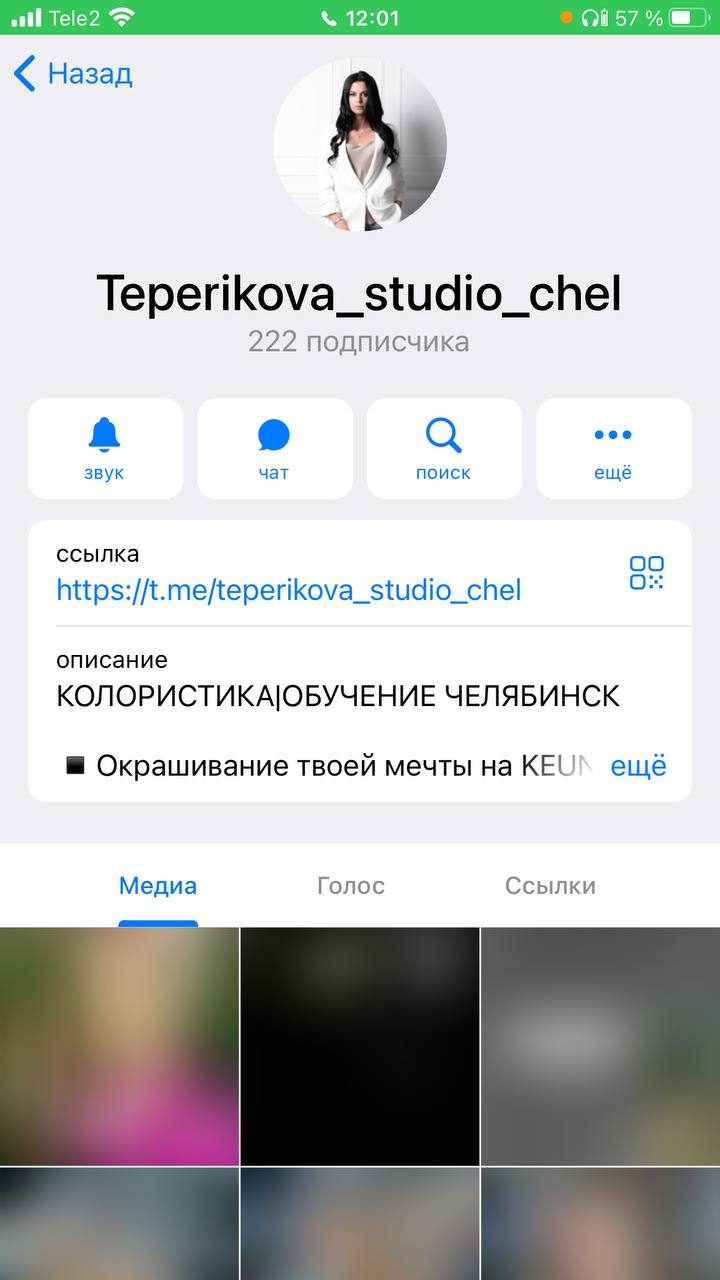This screenshot has width=720, height=1280.
Task: Switch to the Голос tab
Action: coord(351,886)
